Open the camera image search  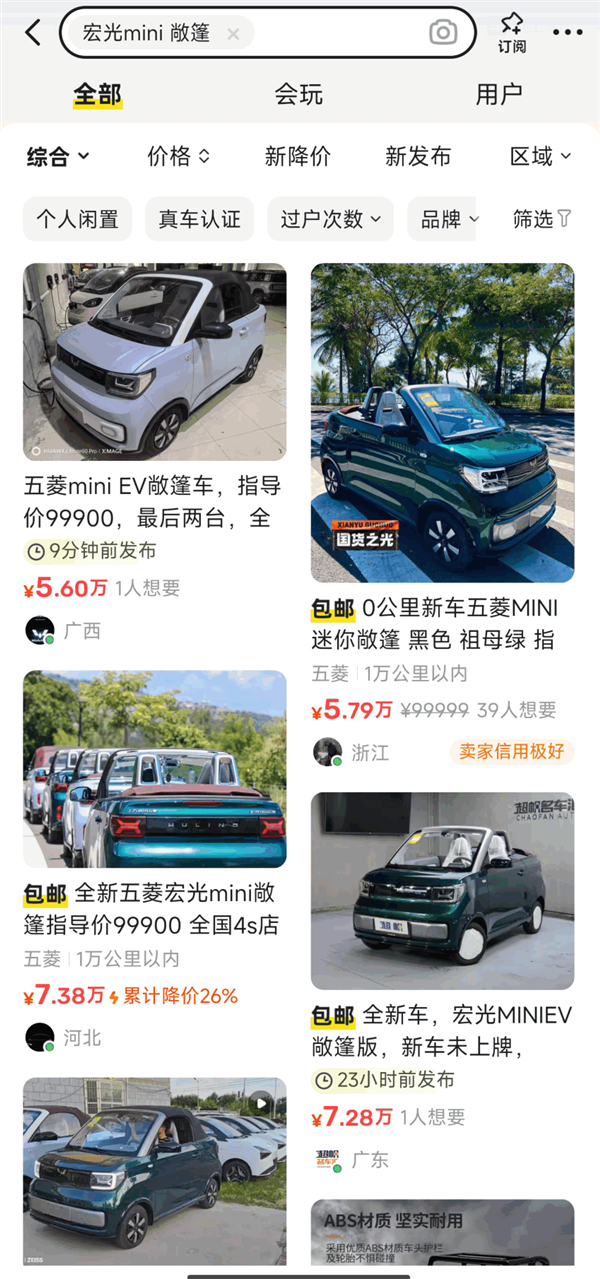(x=443, y=33)
